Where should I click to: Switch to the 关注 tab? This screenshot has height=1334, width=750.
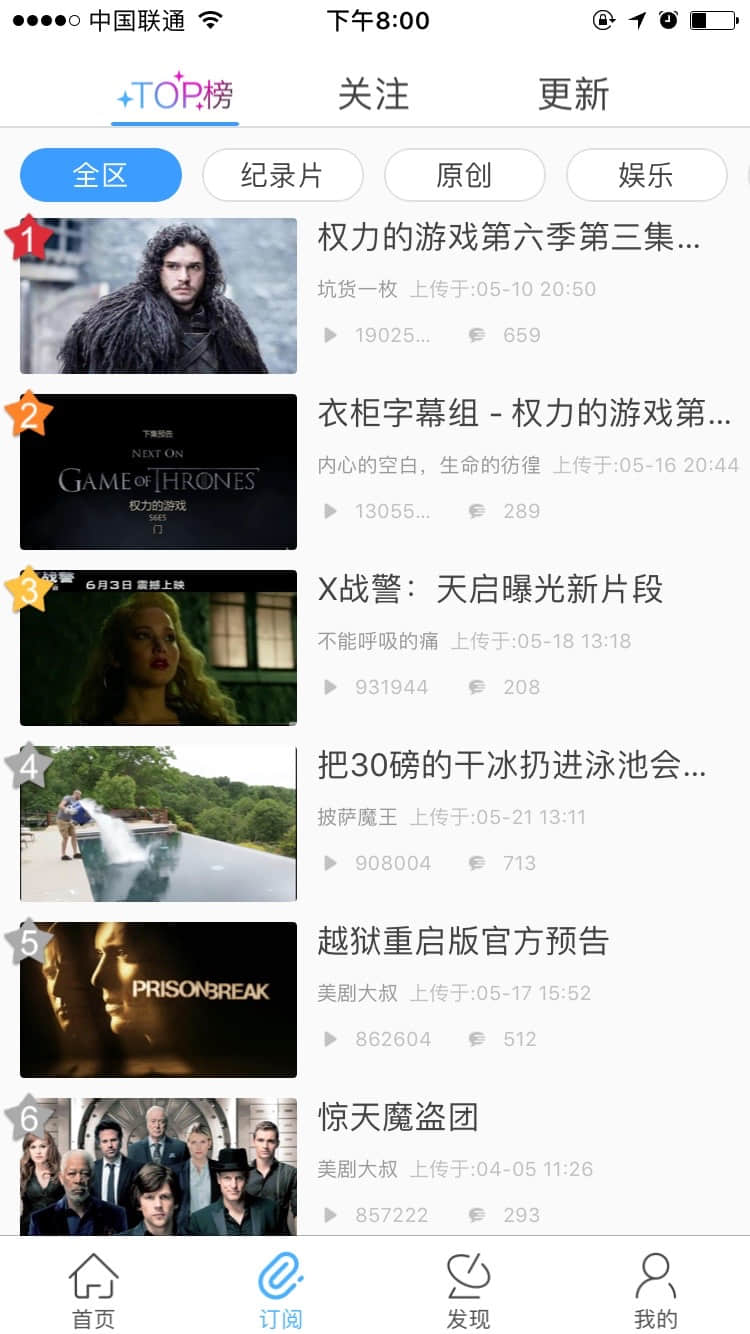pyautogui.click(x=373, y=94)
